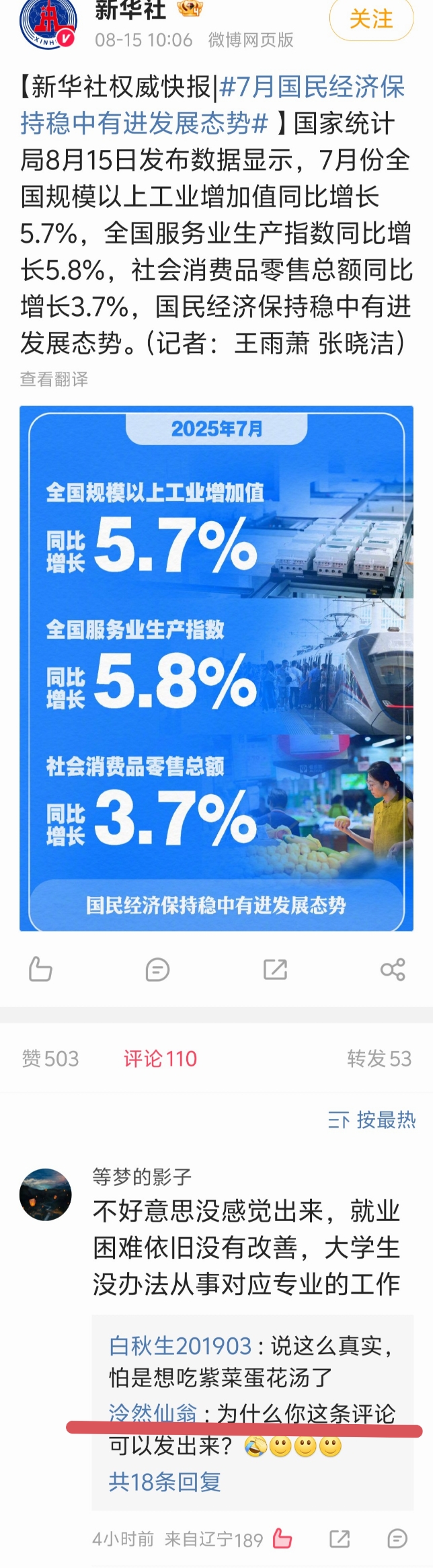Select the 评论 110 tab
Image resolution: width=433 pixels, height=1568 pixels.
(160, 1058)
